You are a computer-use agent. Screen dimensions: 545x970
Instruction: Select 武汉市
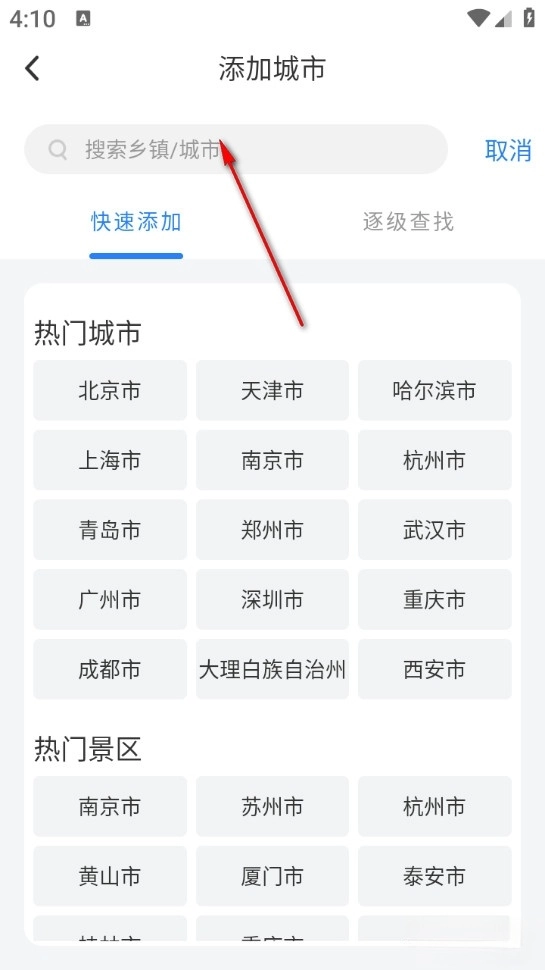point(435,530)
